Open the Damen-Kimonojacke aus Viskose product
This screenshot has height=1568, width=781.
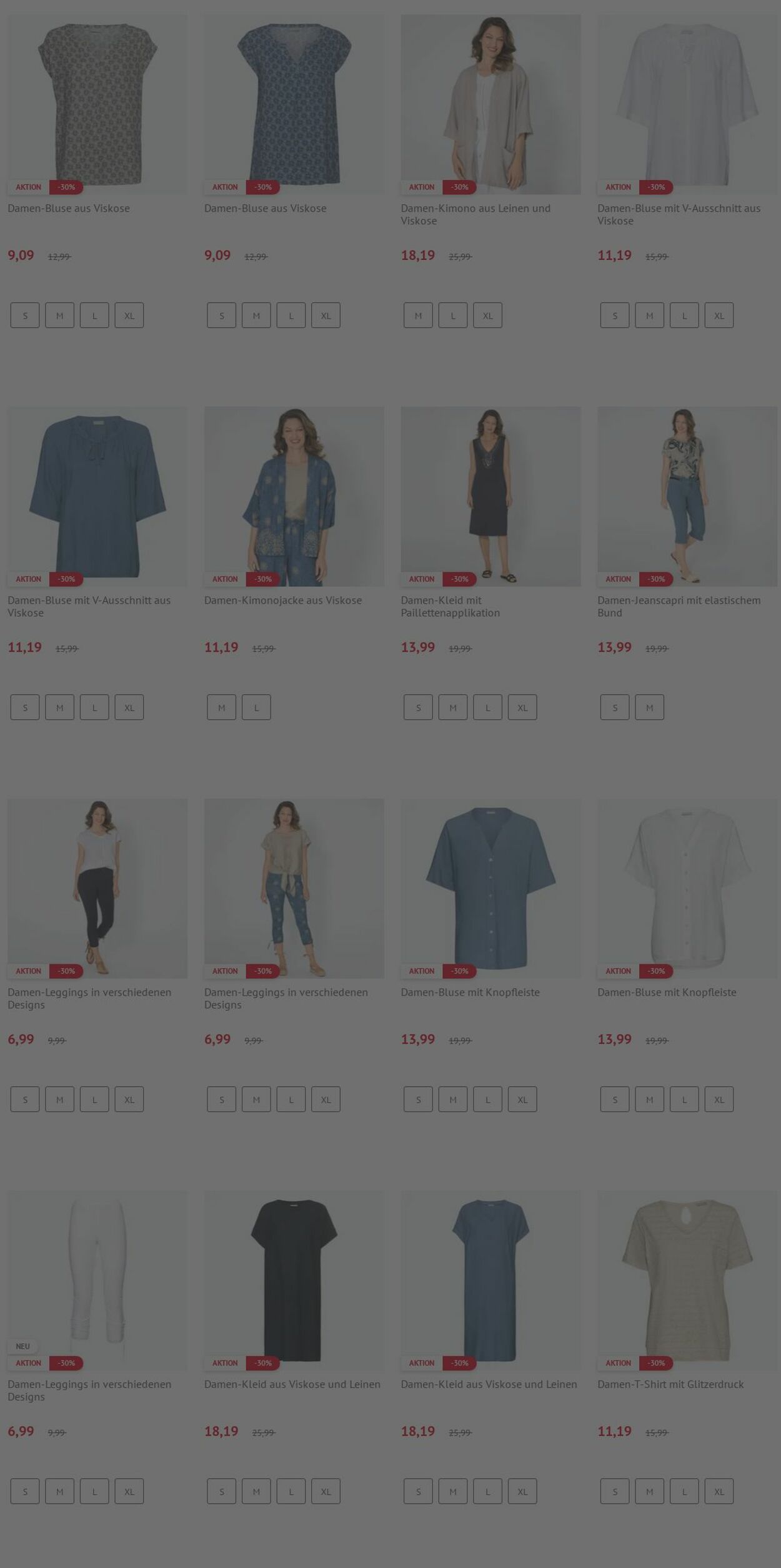pos(294,496)
